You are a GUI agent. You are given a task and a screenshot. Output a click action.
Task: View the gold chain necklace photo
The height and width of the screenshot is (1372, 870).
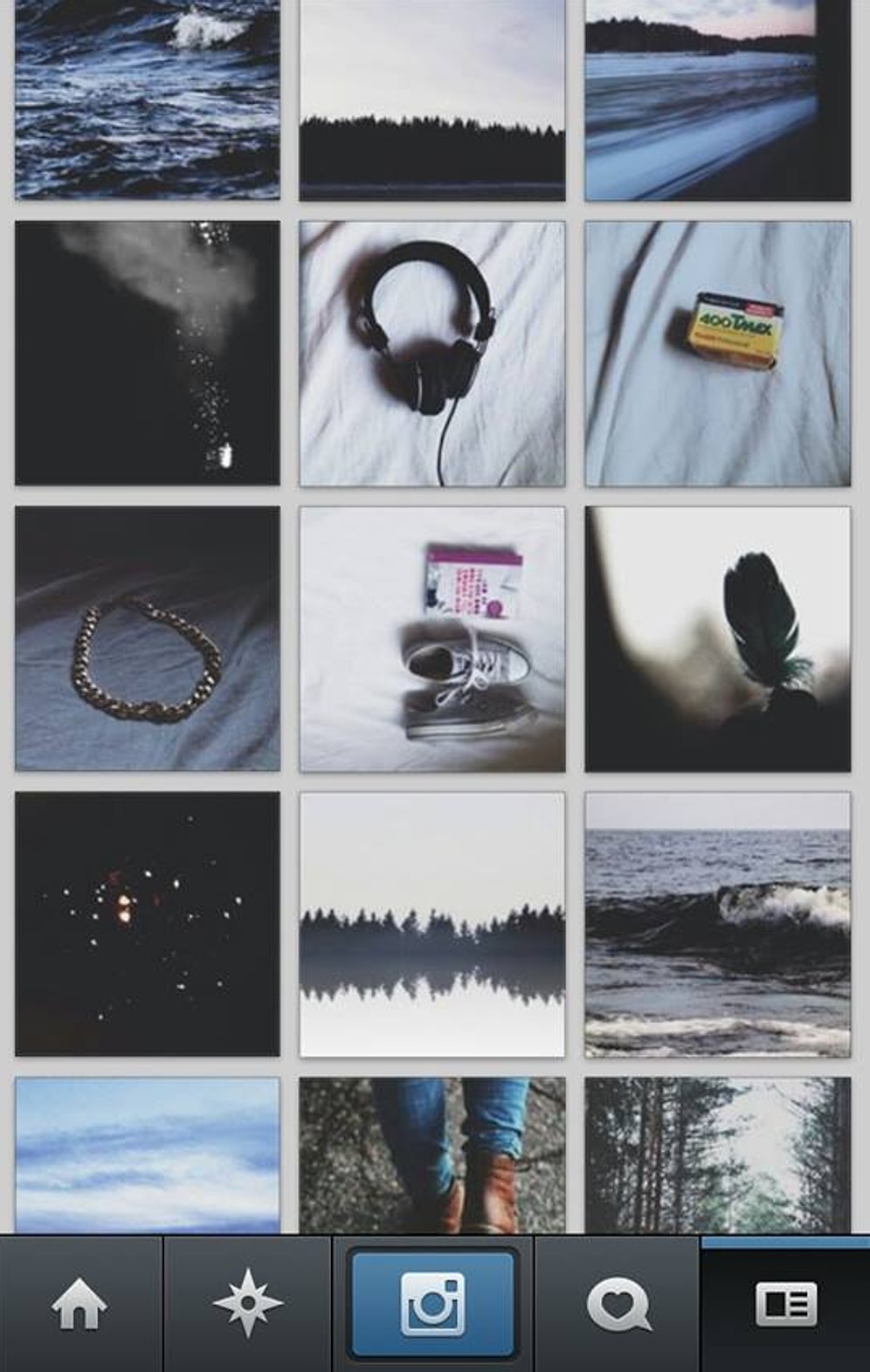pyautogui.click(x=148, y=638)
